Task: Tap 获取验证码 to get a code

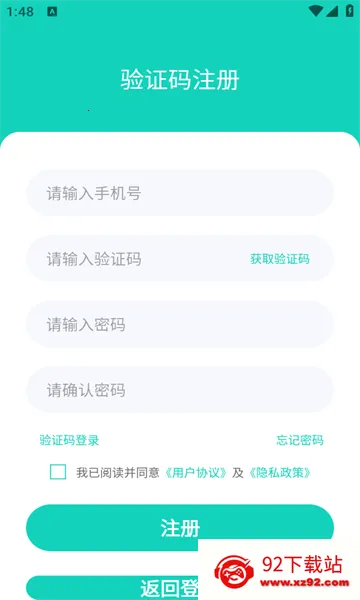Action: pyautogui.click(x=280, y=259)
